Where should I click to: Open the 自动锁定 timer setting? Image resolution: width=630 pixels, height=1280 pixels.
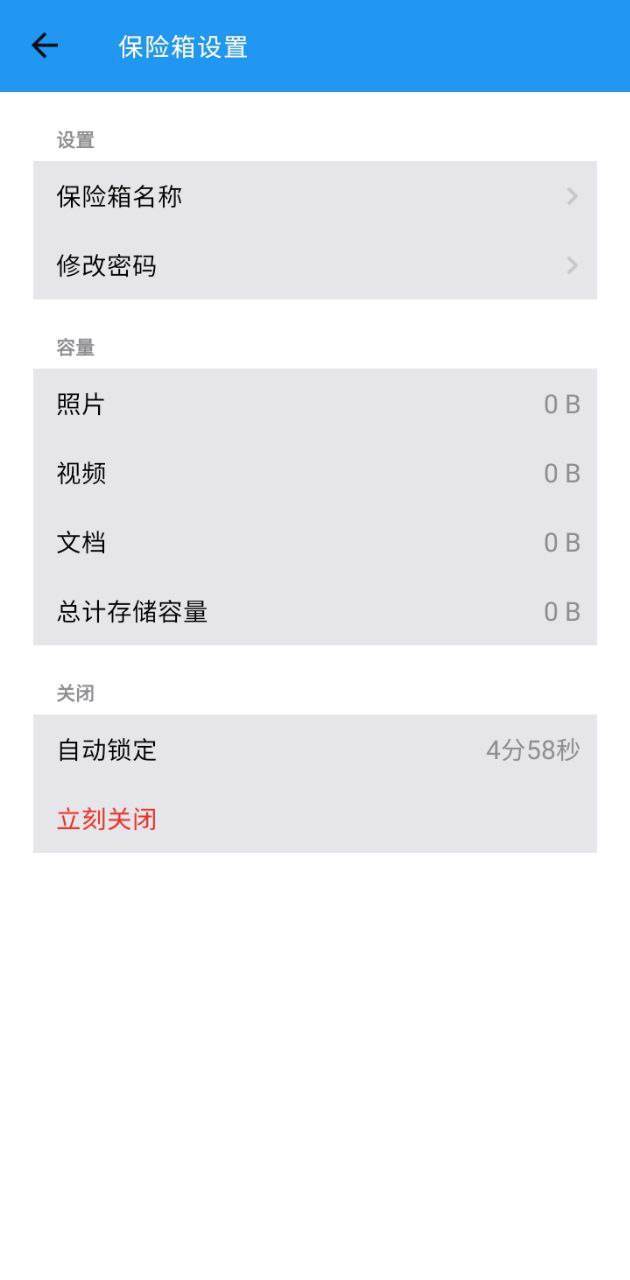click(315, 750)
